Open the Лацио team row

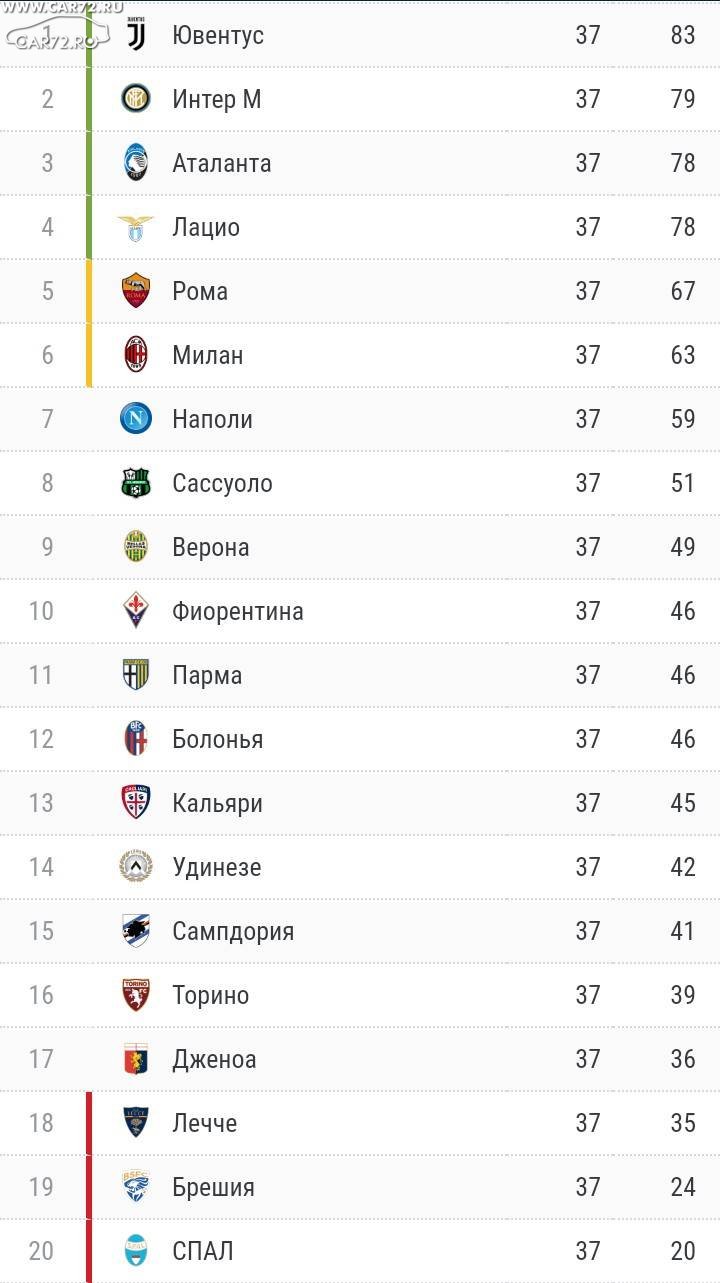click(x=360, y=227)
